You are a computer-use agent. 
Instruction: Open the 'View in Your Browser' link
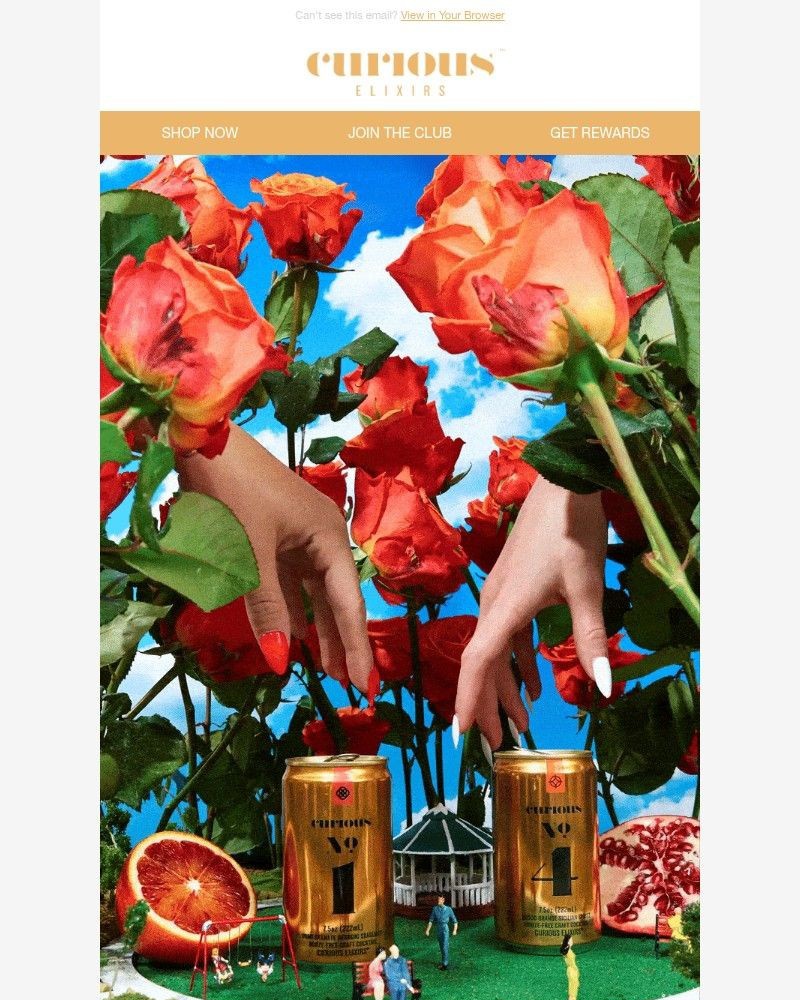point(452,16)
